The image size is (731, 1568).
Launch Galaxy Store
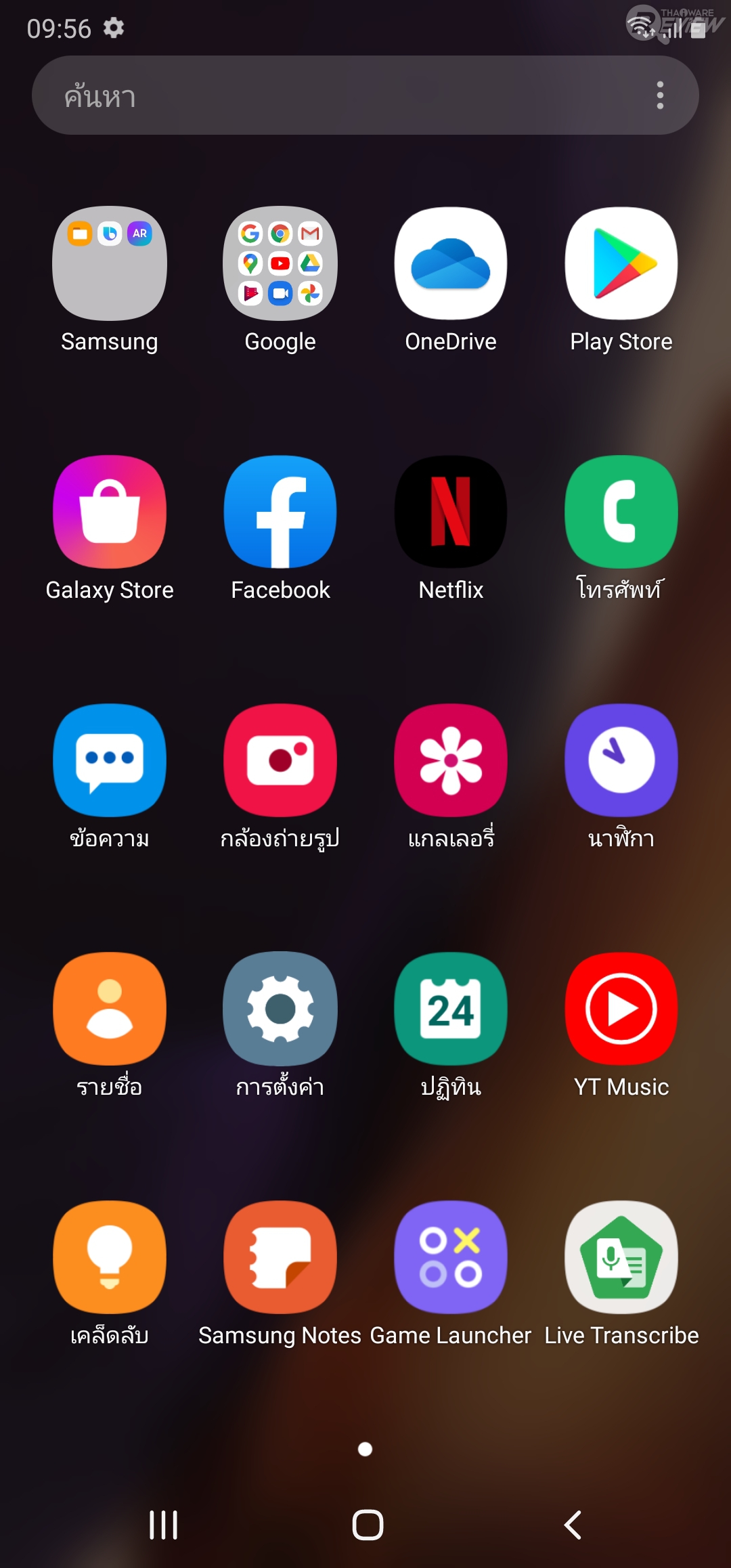tap(110, 512)
